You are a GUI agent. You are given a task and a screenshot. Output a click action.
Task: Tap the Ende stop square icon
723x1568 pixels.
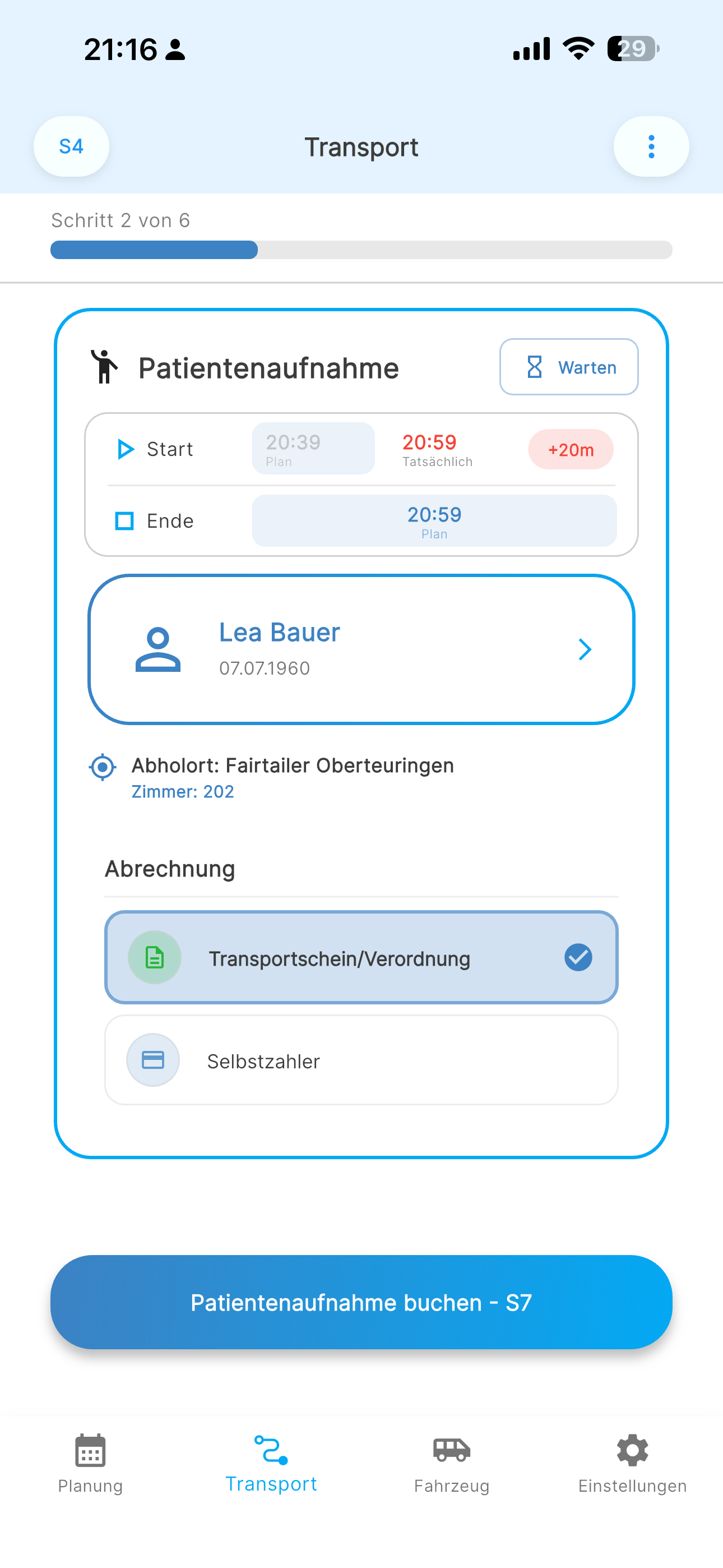124,520
